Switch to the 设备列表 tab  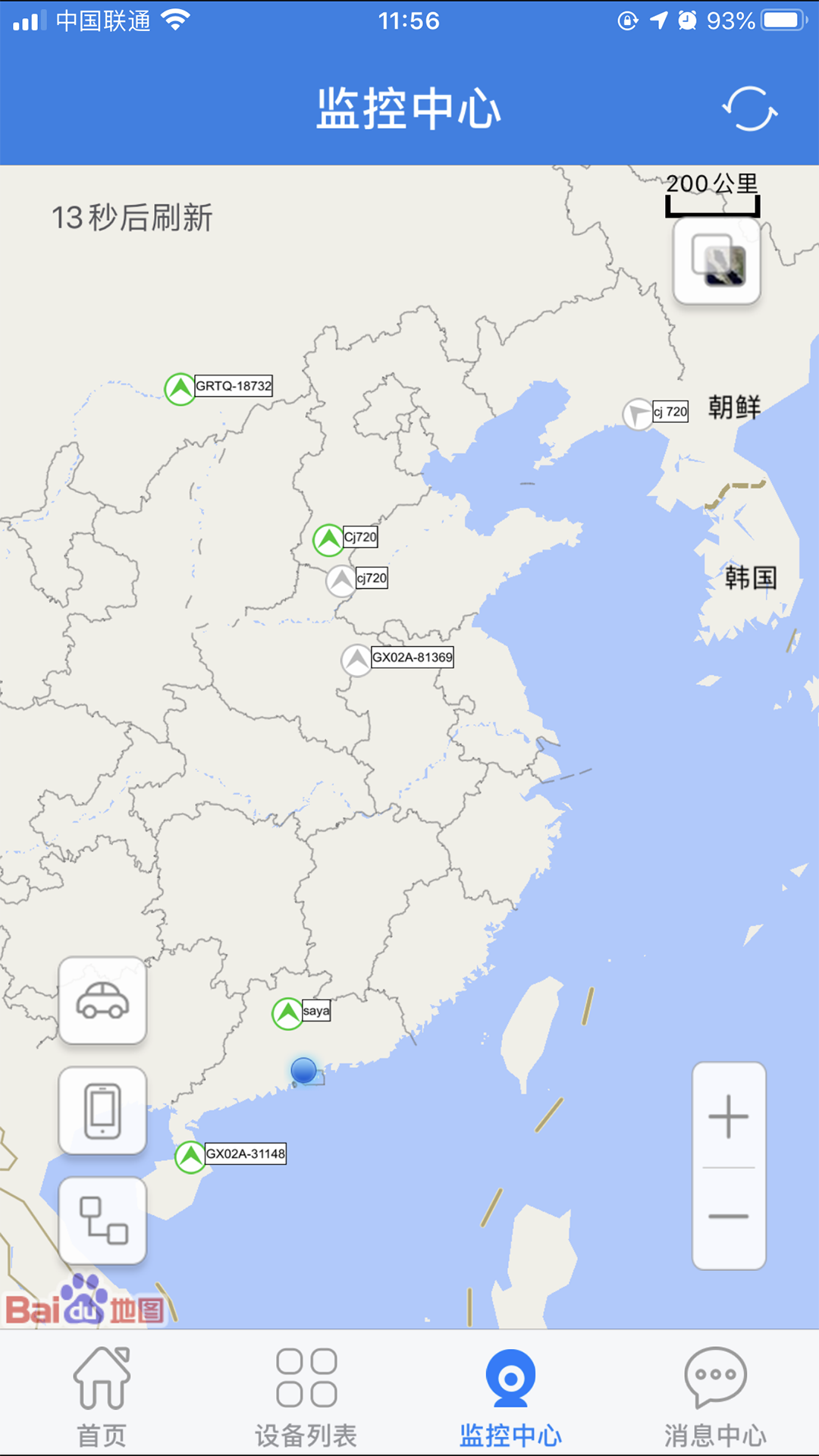point(306,1397)
